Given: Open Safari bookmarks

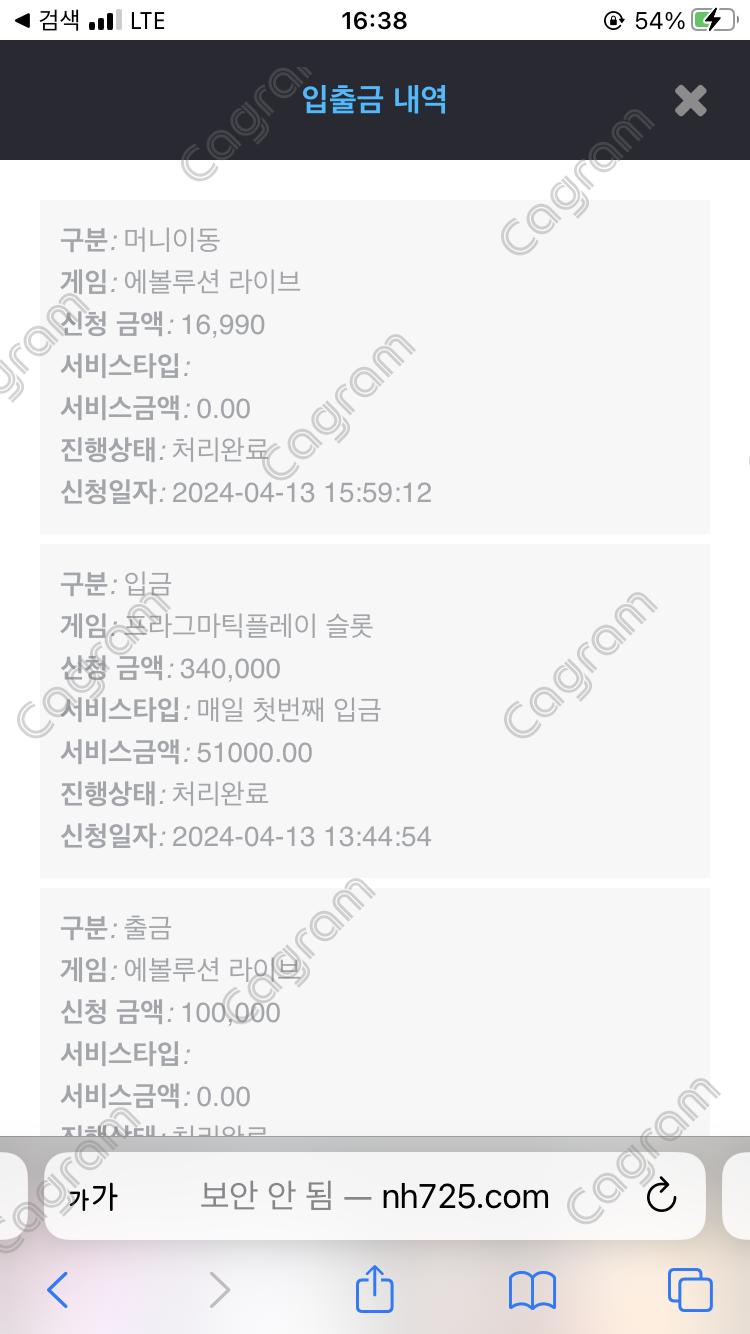Looking at the screenshot, I should click(532, 1290).
